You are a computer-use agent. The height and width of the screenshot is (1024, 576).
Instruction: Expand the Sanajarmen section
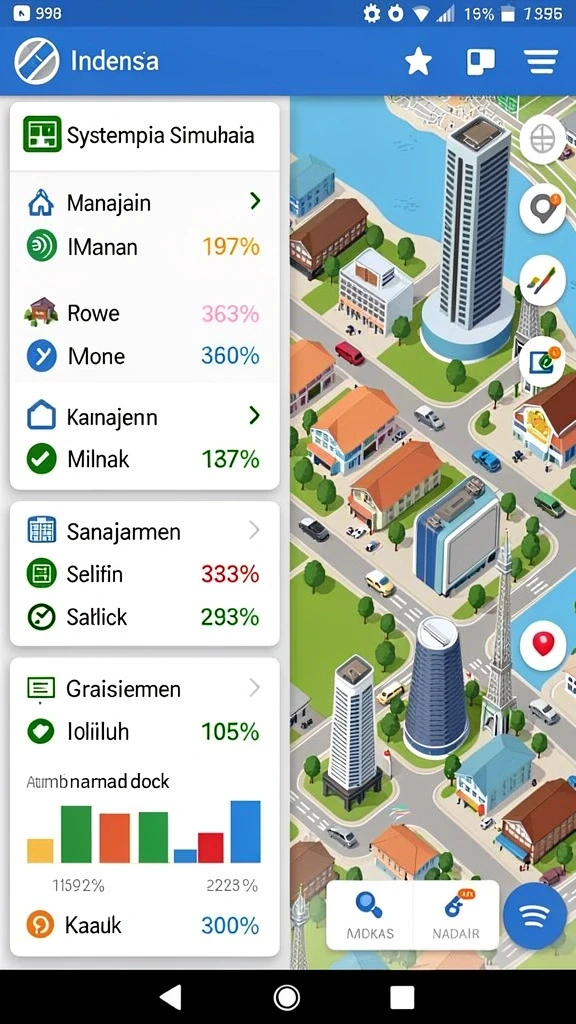tap(144, 531)
